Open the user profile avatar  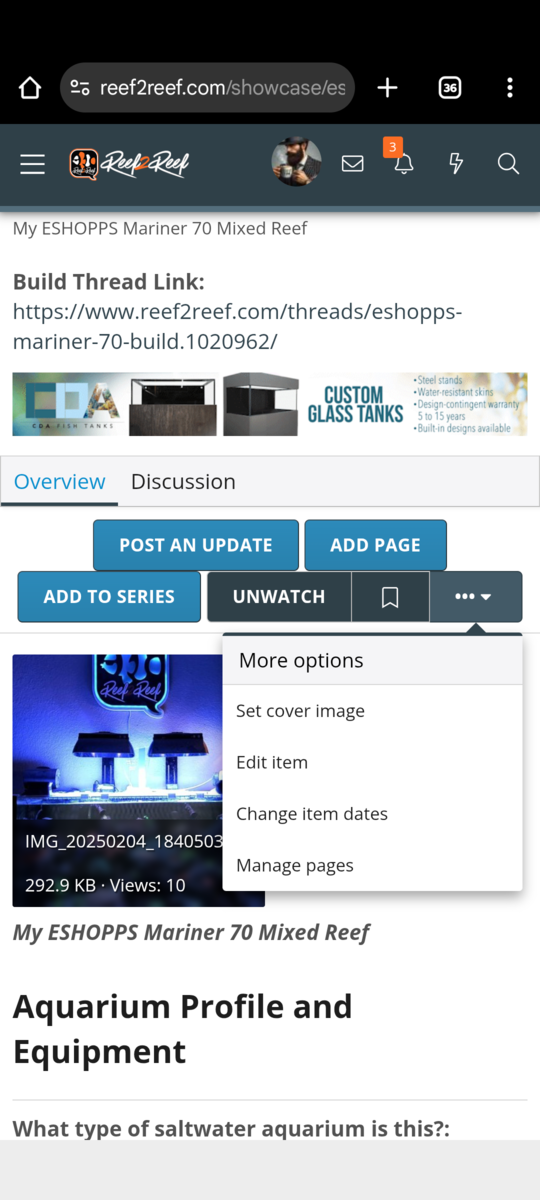click(297, 163)
